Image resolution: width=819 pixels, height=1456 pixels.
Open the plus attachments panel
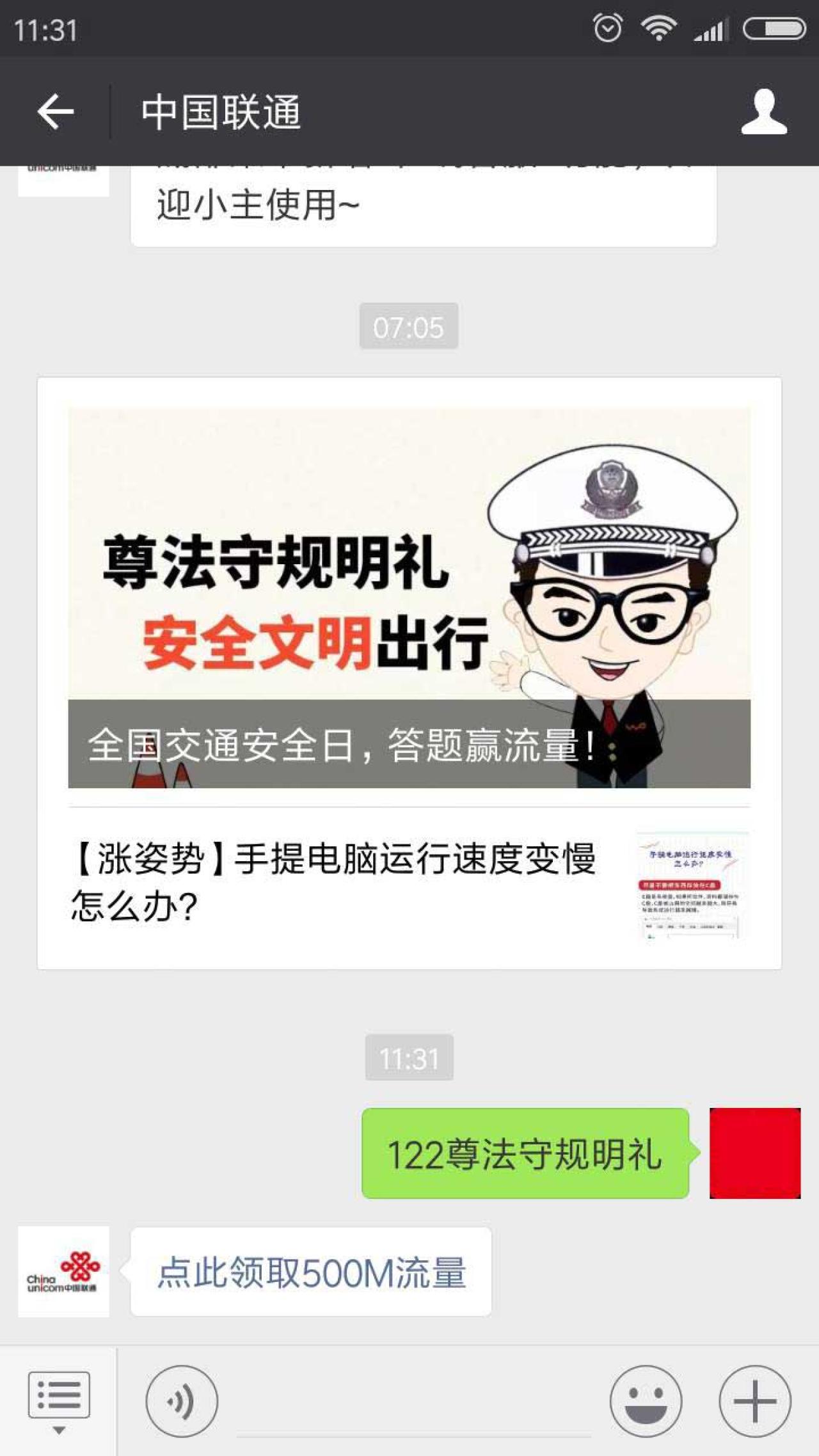pyautogui.click(x=754, y=1401)
